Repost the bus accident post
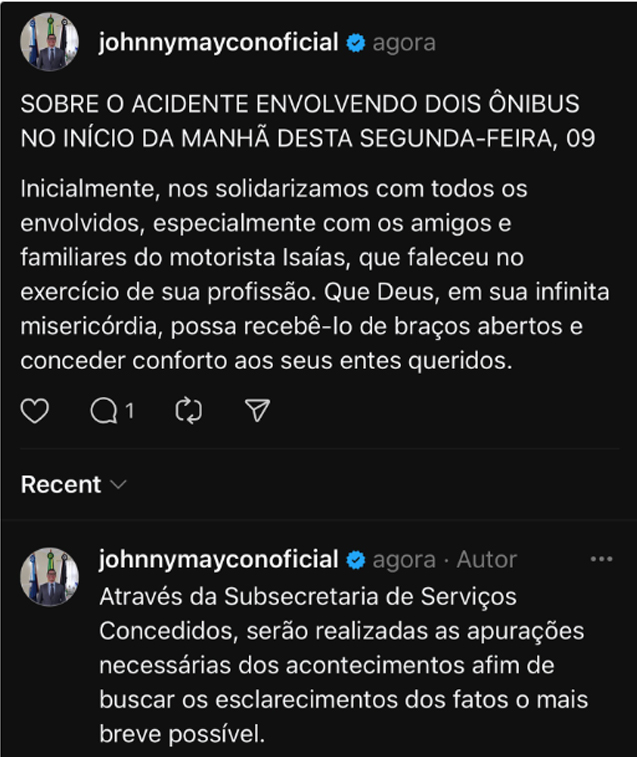637x757 pixels. (x=188, y=411)
